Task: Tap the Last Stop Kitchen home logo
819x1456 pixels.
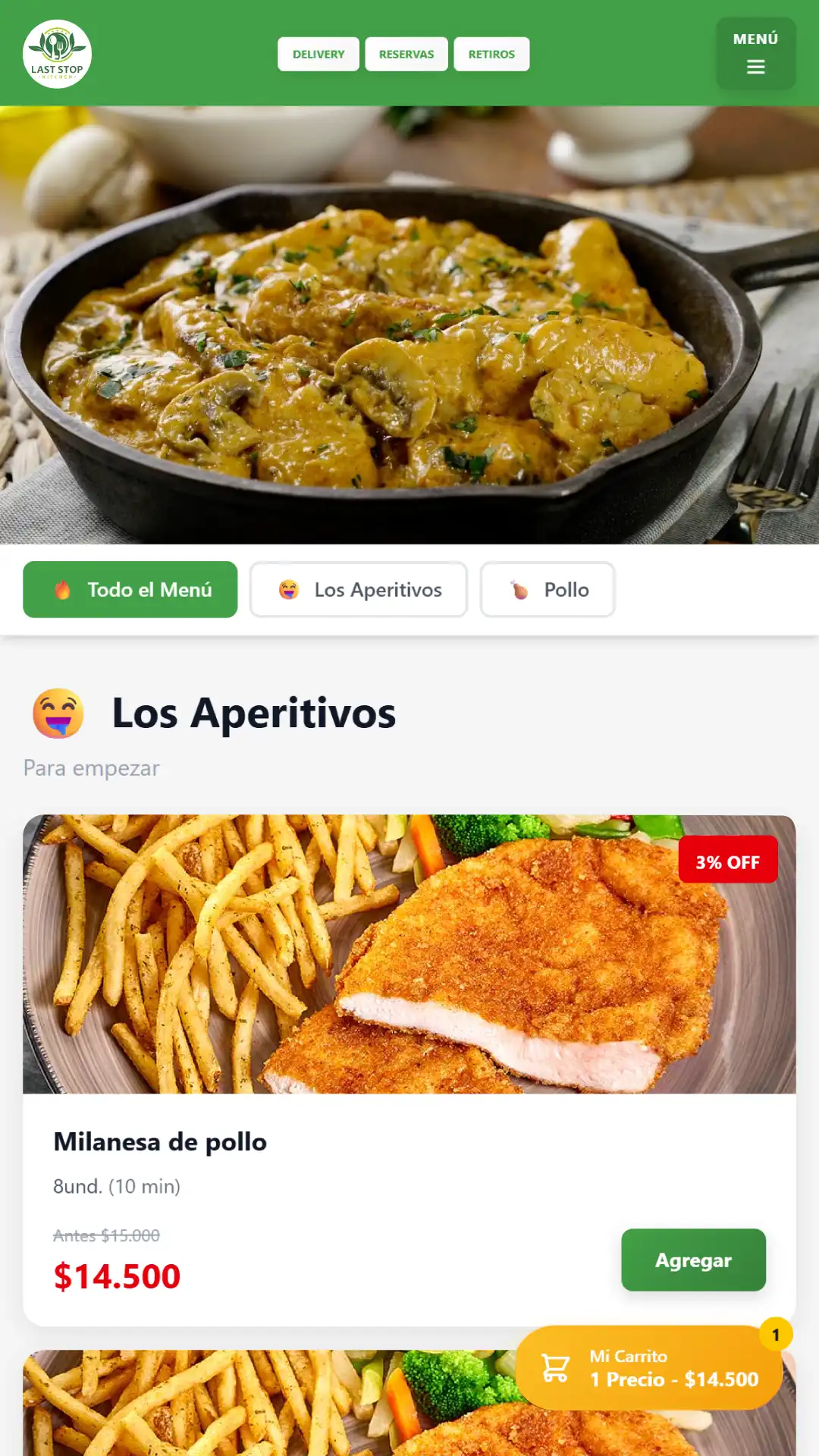Action: pyautogui.click(x=57, y=54)
